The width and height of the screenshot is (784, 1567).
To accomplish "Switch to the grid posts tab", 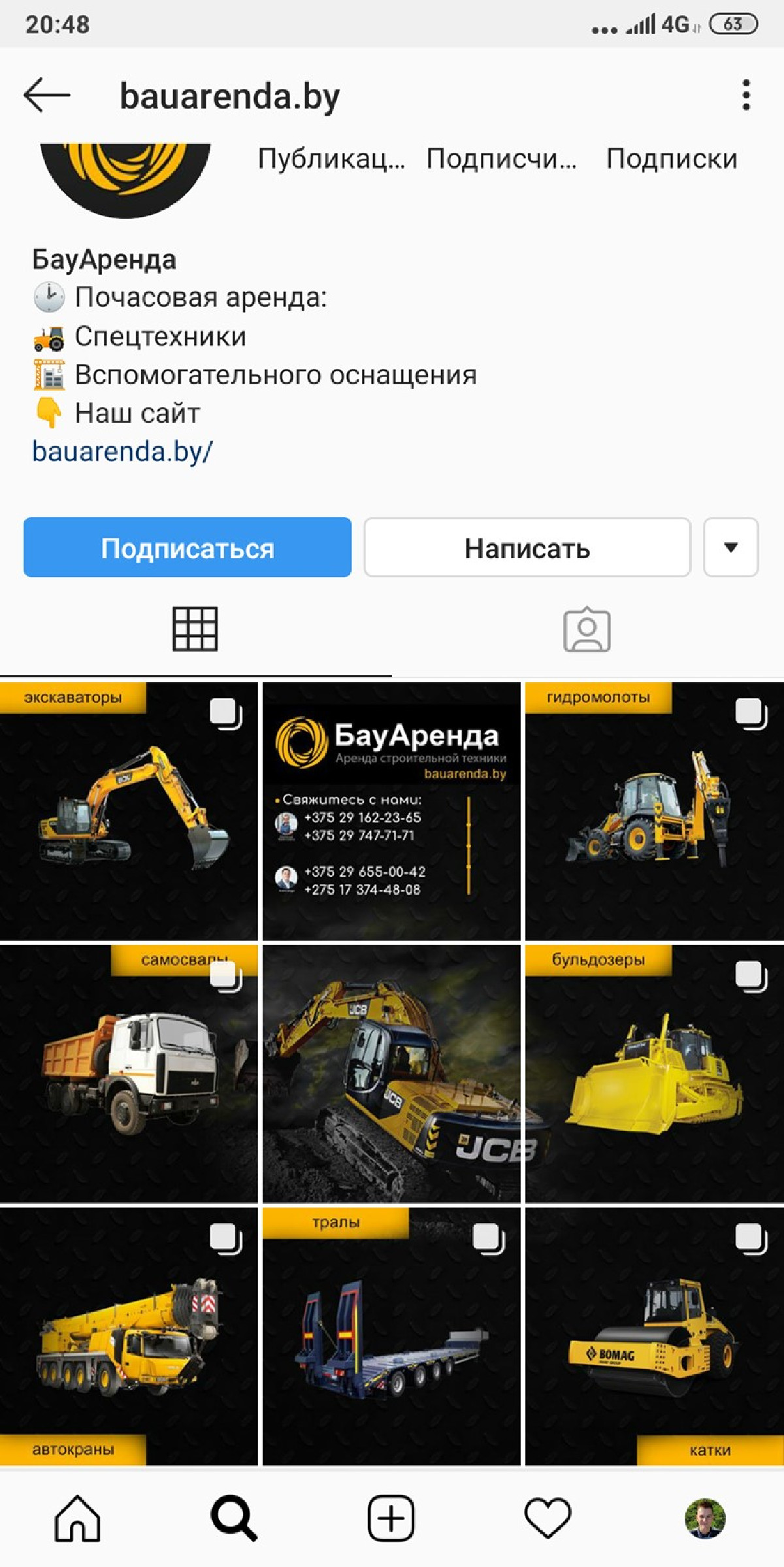I will (195, 629).
